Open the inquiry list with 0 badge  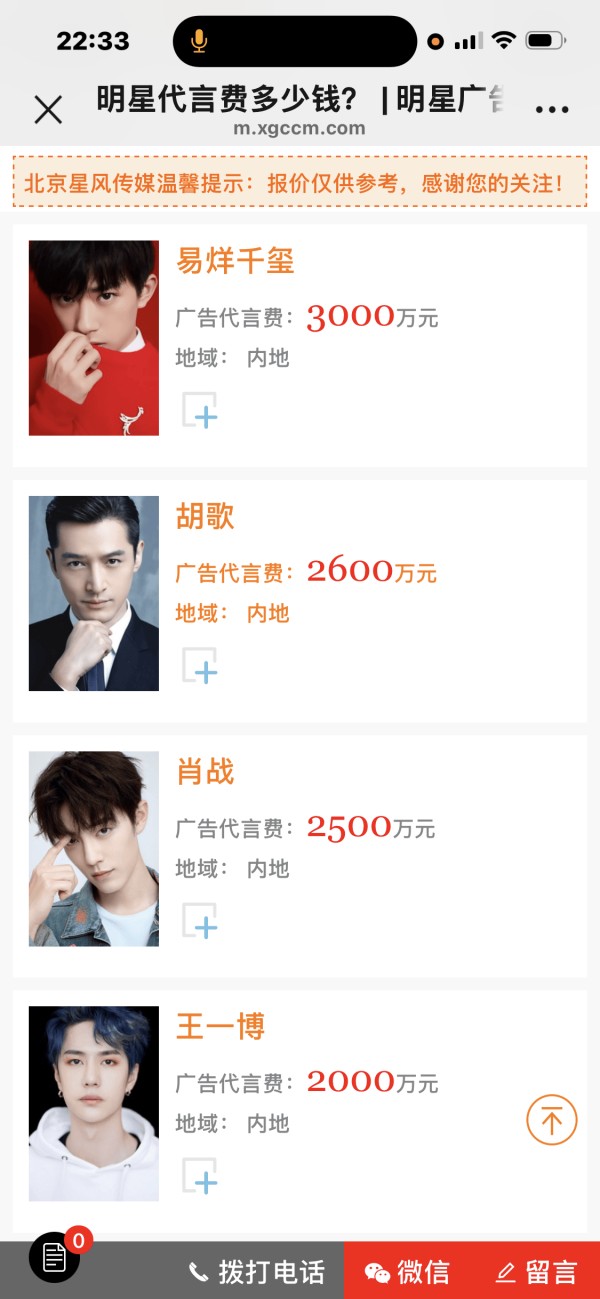[x=55, y=1257]
